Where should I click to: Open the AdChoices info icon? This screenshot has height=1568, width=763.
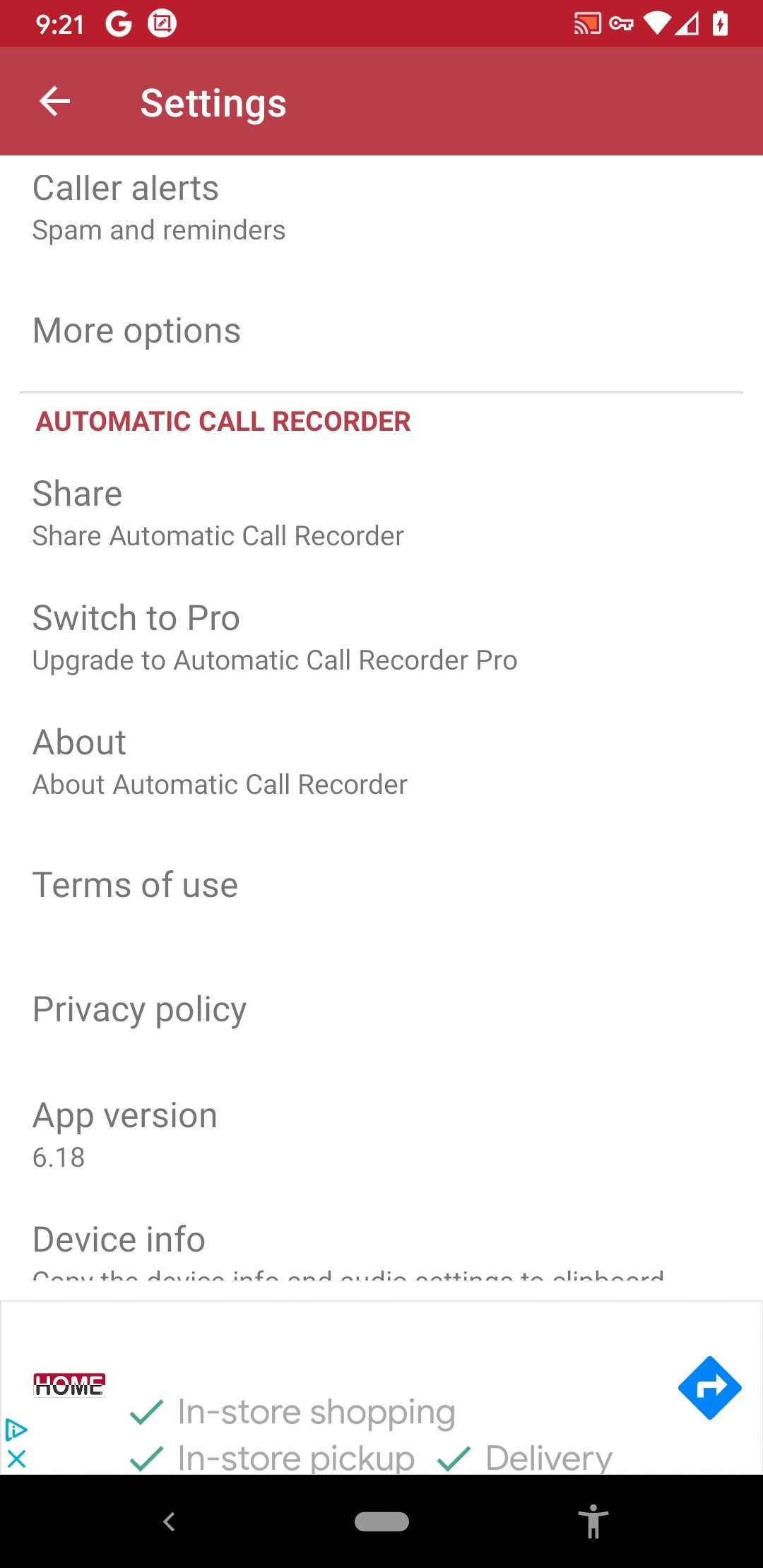coord(16,1430)
